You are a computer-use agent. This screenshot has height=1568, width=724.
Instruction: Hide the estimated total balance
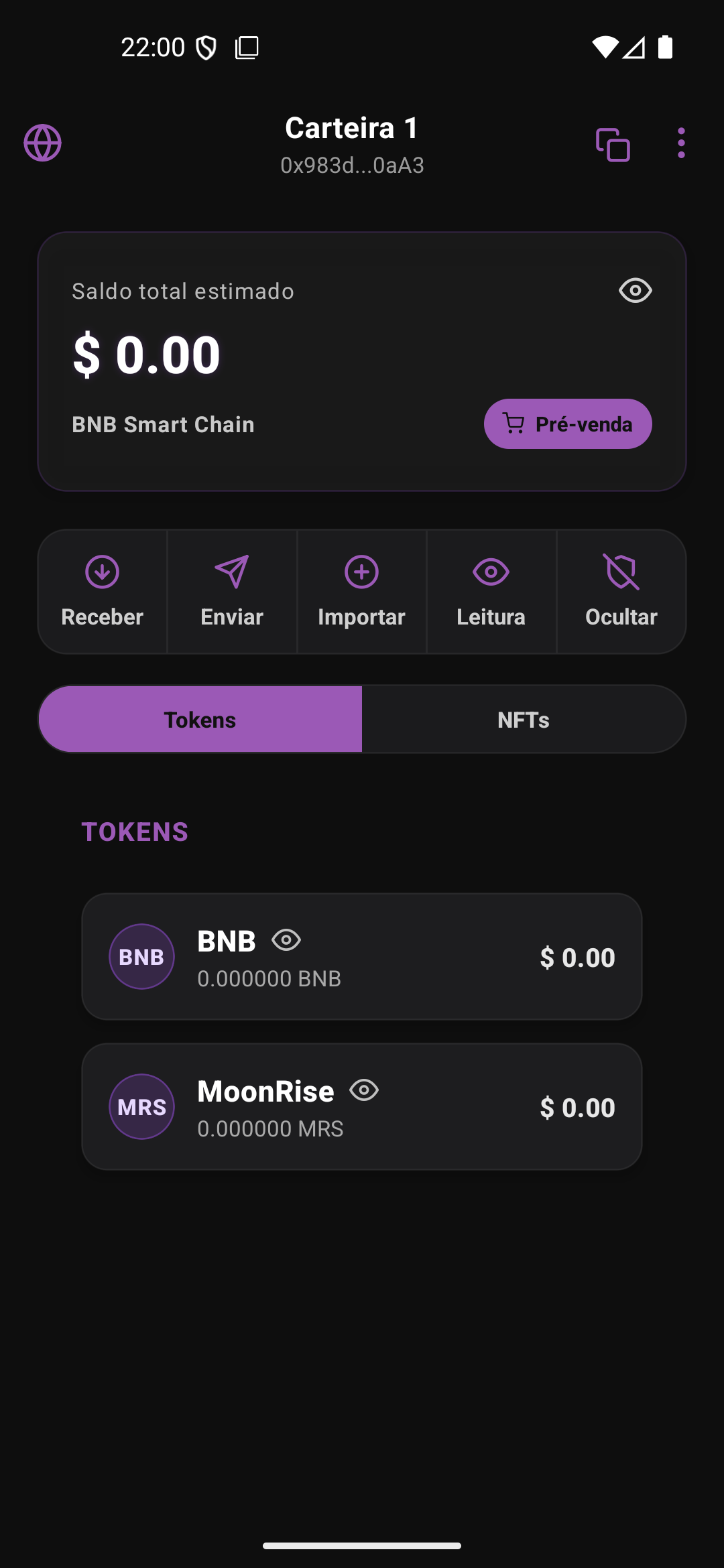pyautogui.click(x=635, y=291)
